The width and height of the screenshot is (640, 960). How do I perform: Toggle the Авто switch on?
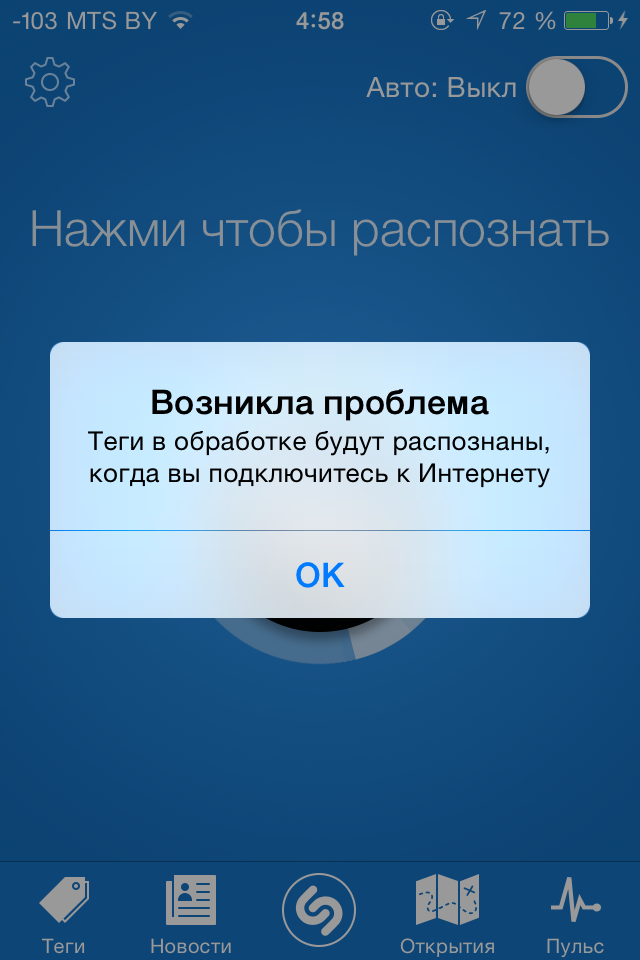[575, 87]
